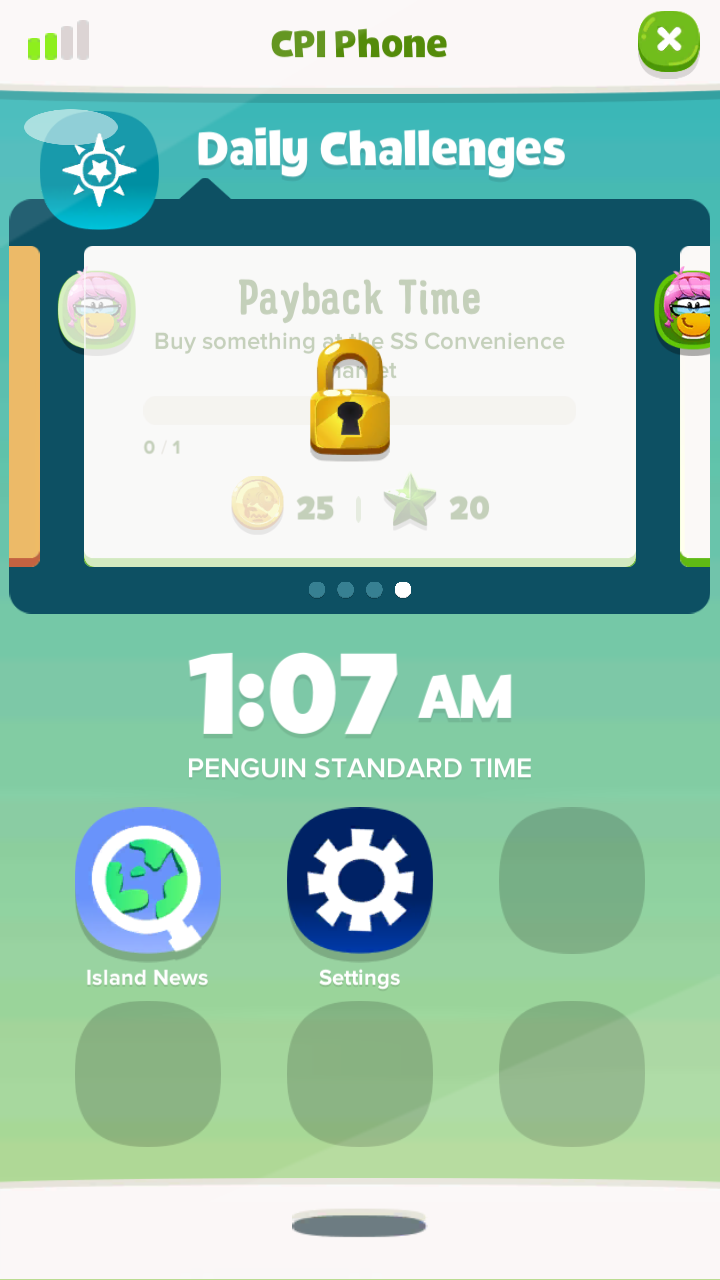Open the Daily Challenges compass icon
720x1280 pixels.
pos(99,170)
